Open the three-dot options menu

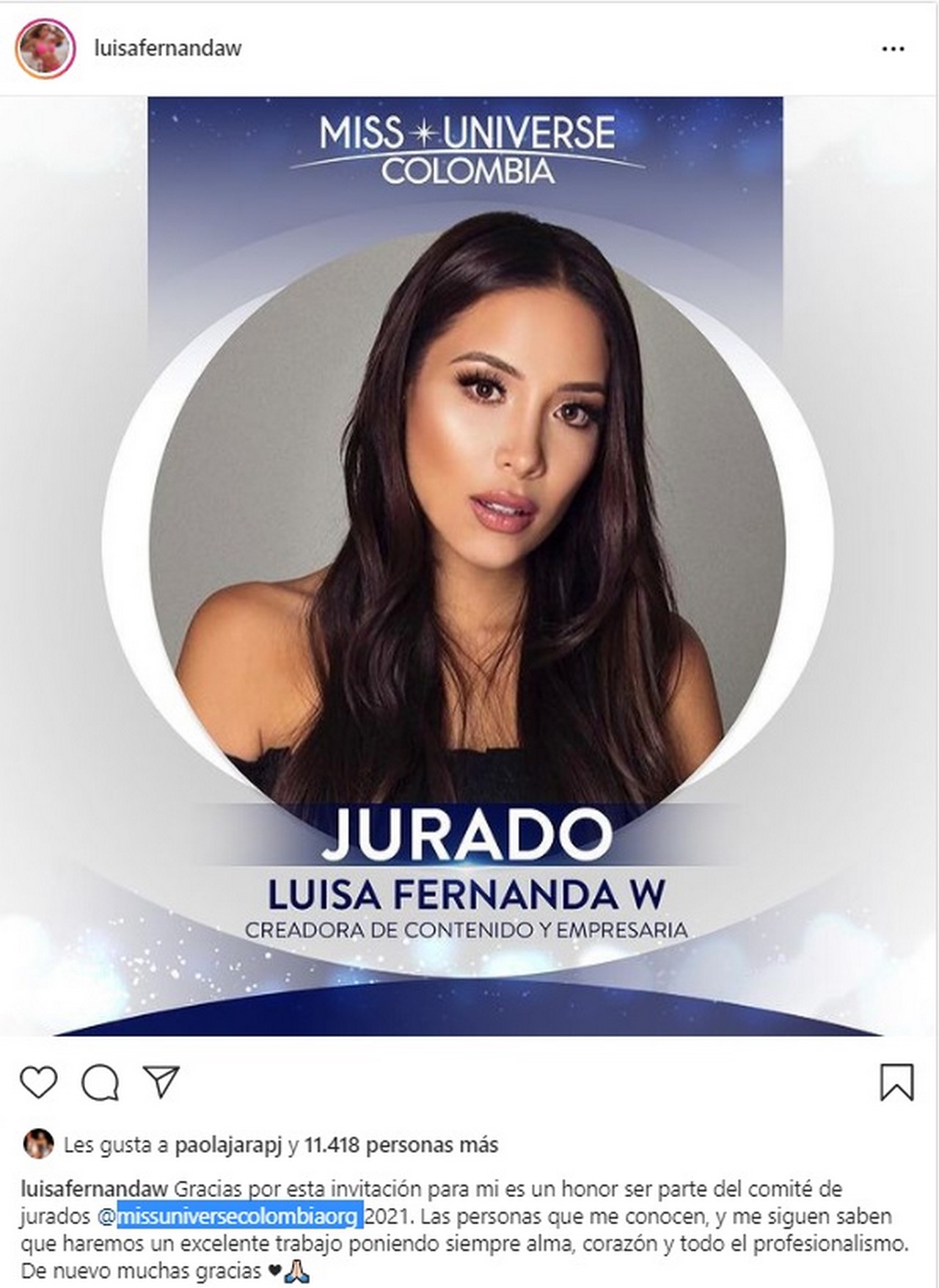click(893, 49)
